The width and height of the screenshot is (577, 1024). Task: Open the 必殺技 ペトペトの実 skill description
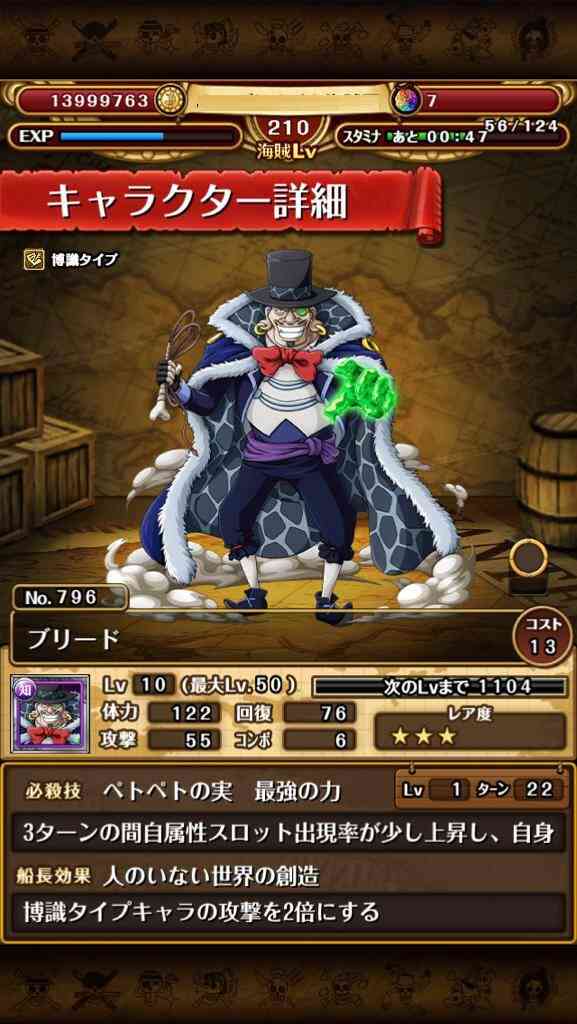pyautogui.click(x=288, y=833)
